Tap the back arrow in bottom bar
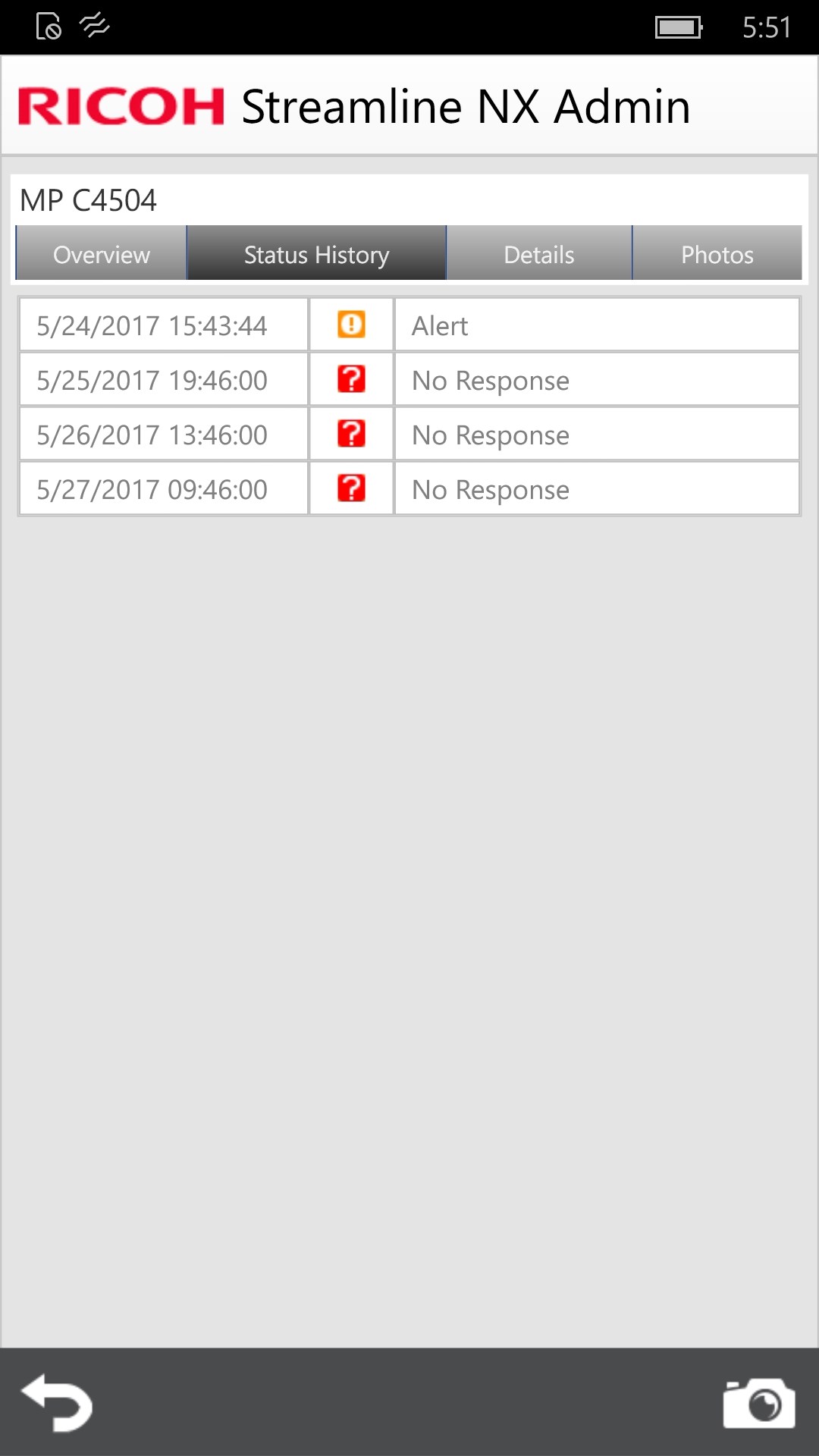 point(58,1403)
